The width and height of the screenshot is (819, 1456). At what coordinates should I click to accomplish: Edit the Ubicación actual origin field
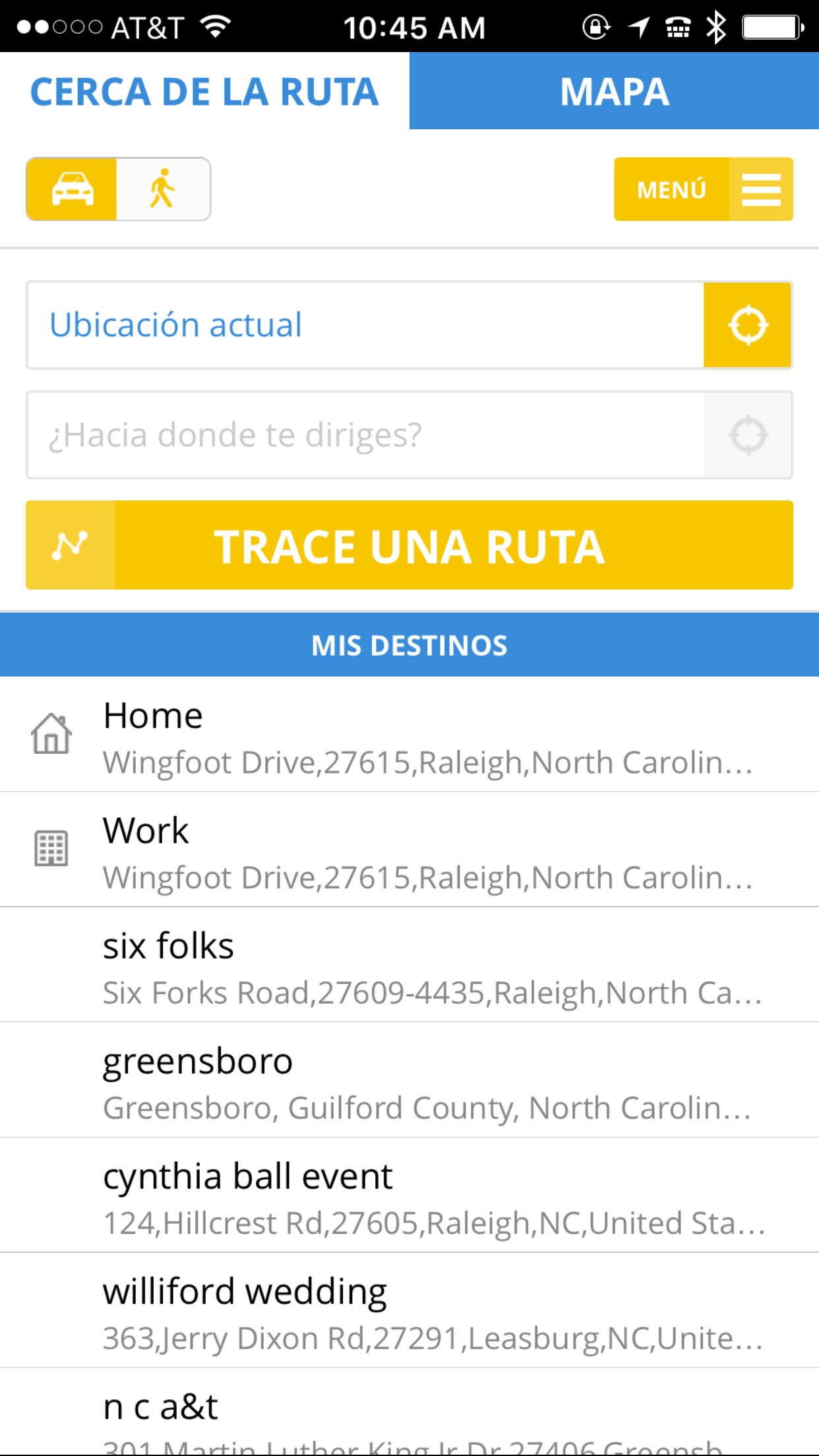click(x=365, y=325)
